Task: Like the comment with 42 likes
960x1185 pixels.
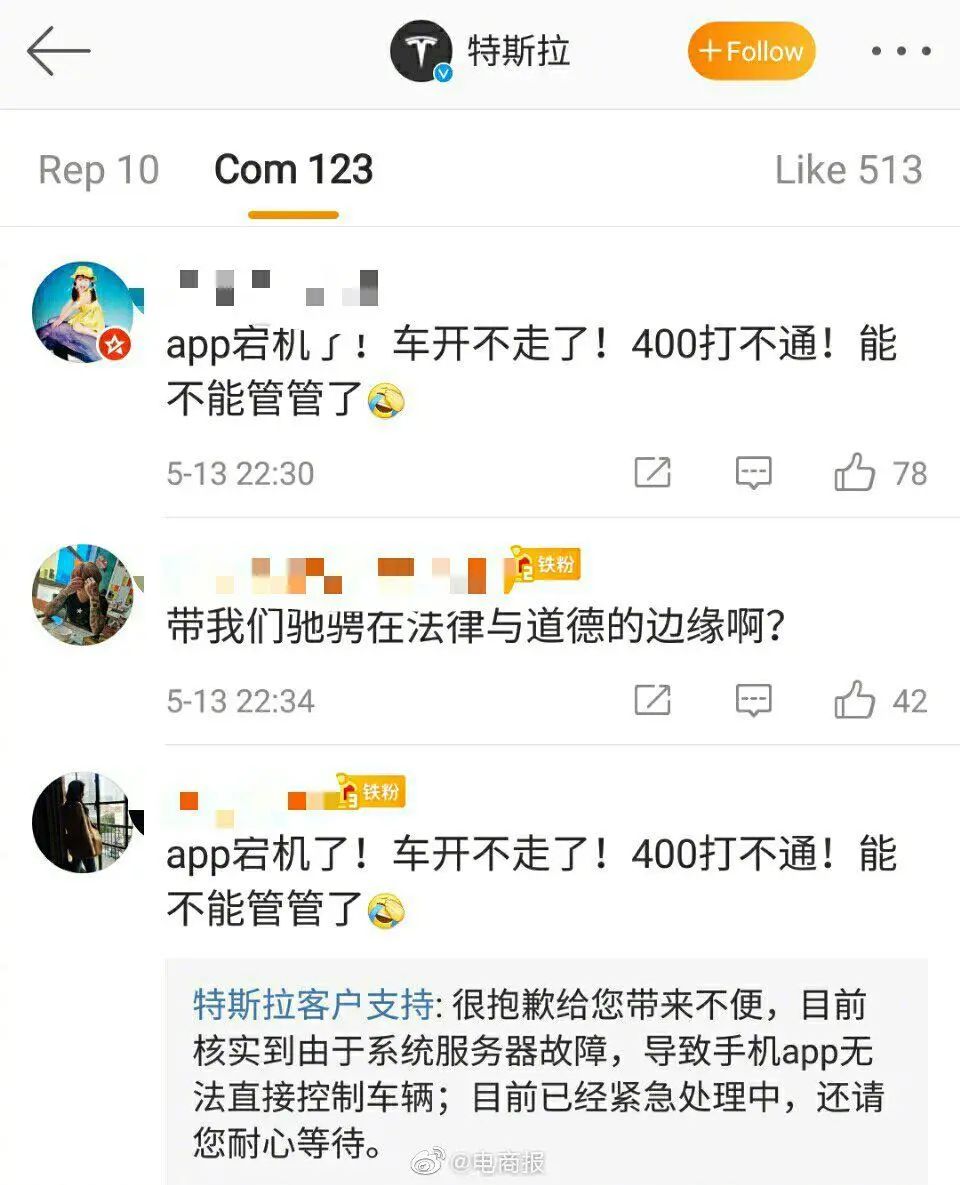Action: point(856,700)
